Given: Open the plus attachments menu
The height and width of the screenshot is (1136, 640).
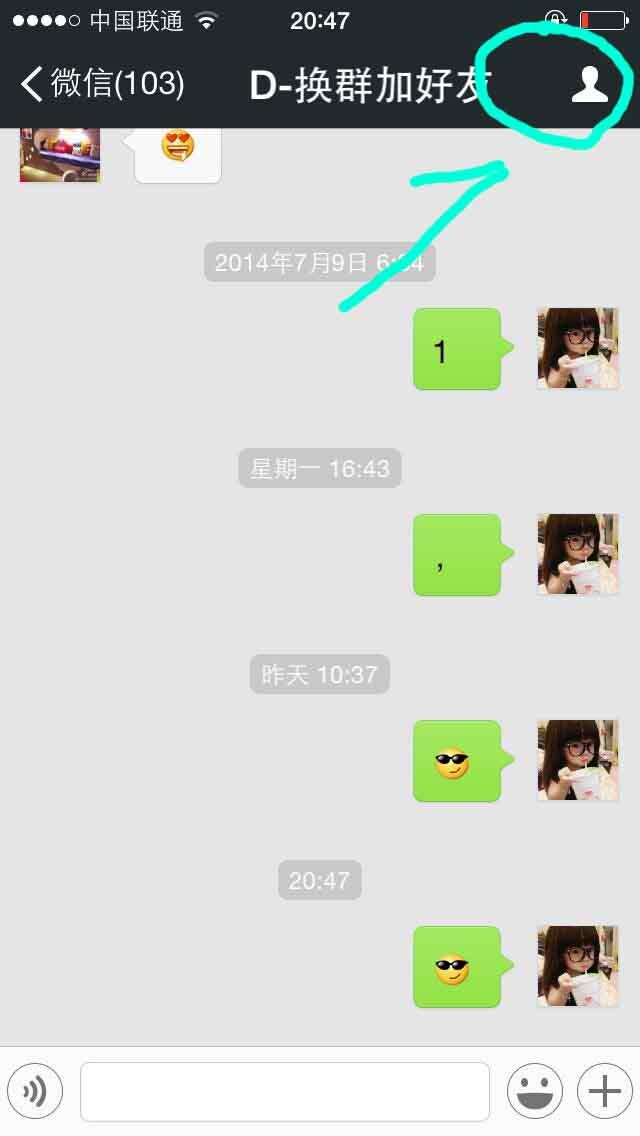Looking at the screenshot, I should pyautogui.click(x=604, y=1091).
